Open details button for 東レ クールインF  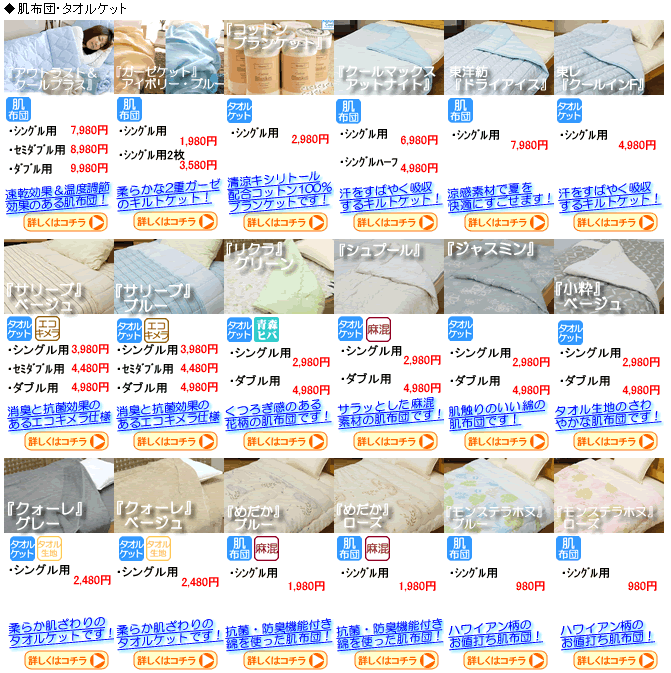pyautogui.click(x=616, y=222)
